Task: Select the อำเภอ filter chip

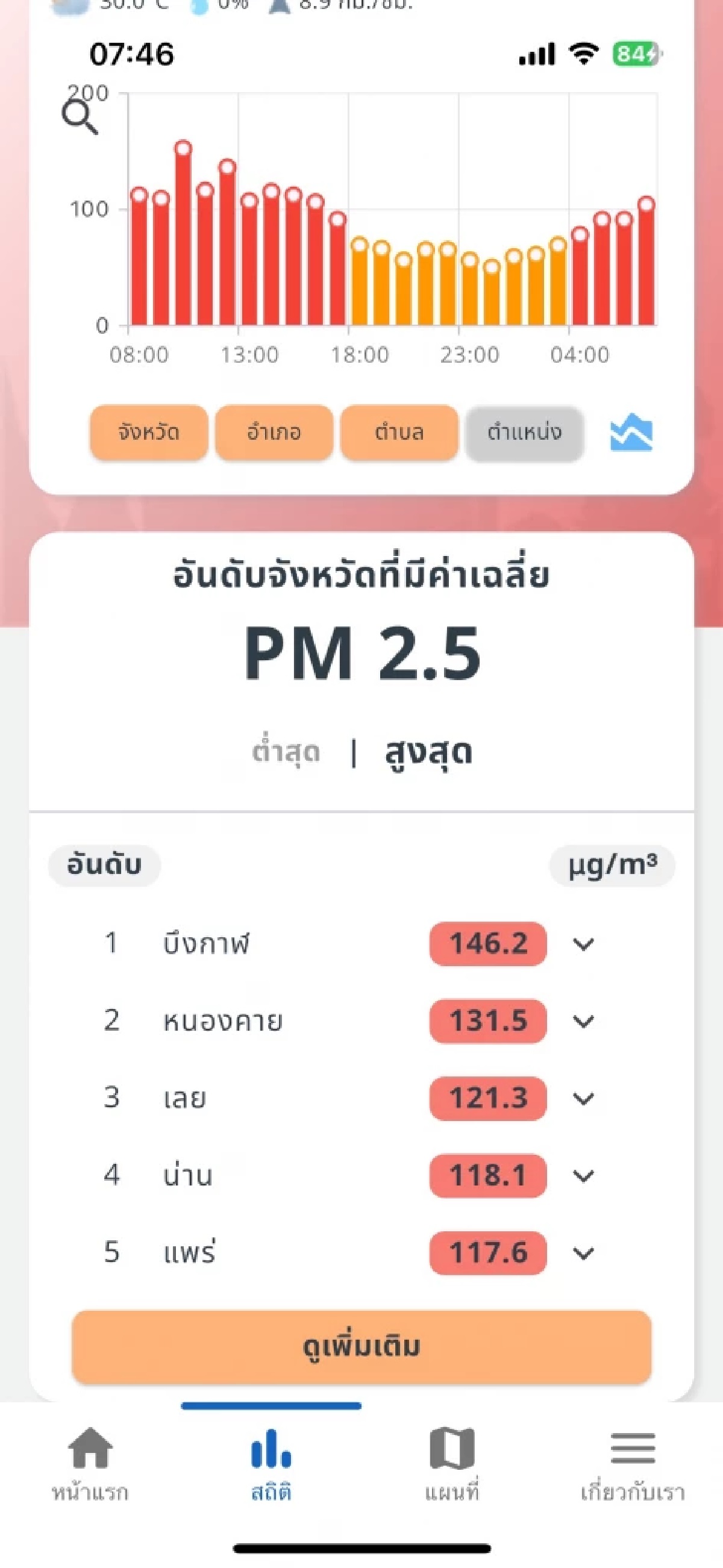Action: click(274, 432)
